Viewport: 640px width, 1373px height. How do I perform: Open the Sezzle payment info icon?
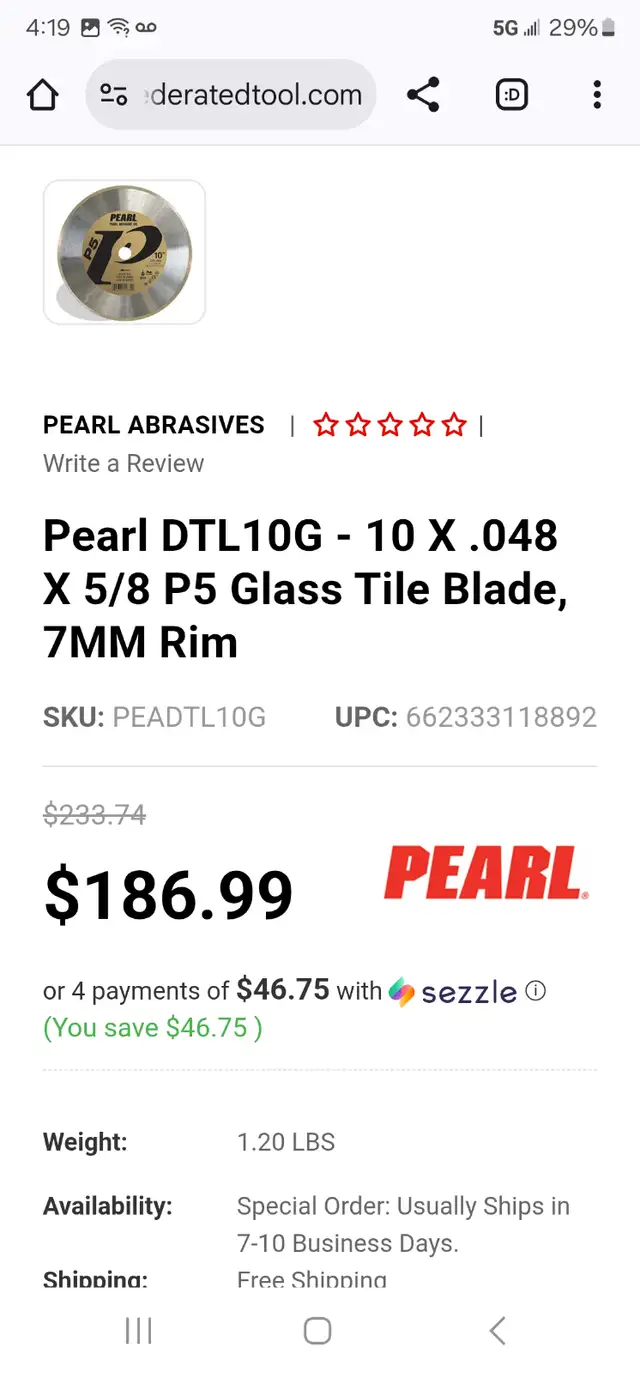click(x=536, y=991)
